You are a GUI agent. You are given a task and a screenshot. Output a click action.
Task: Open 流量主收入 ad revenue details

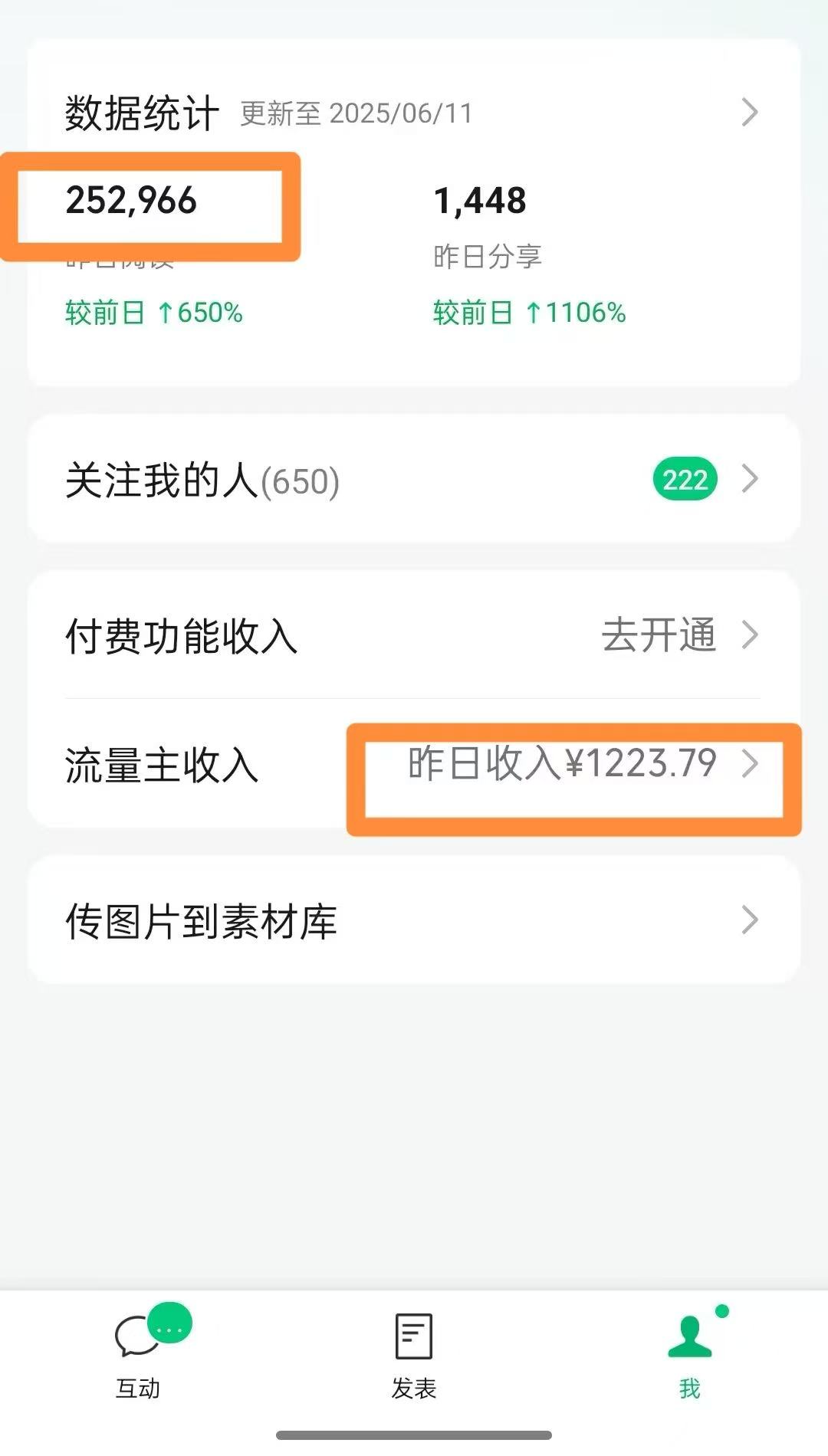(x=414, y=765)
